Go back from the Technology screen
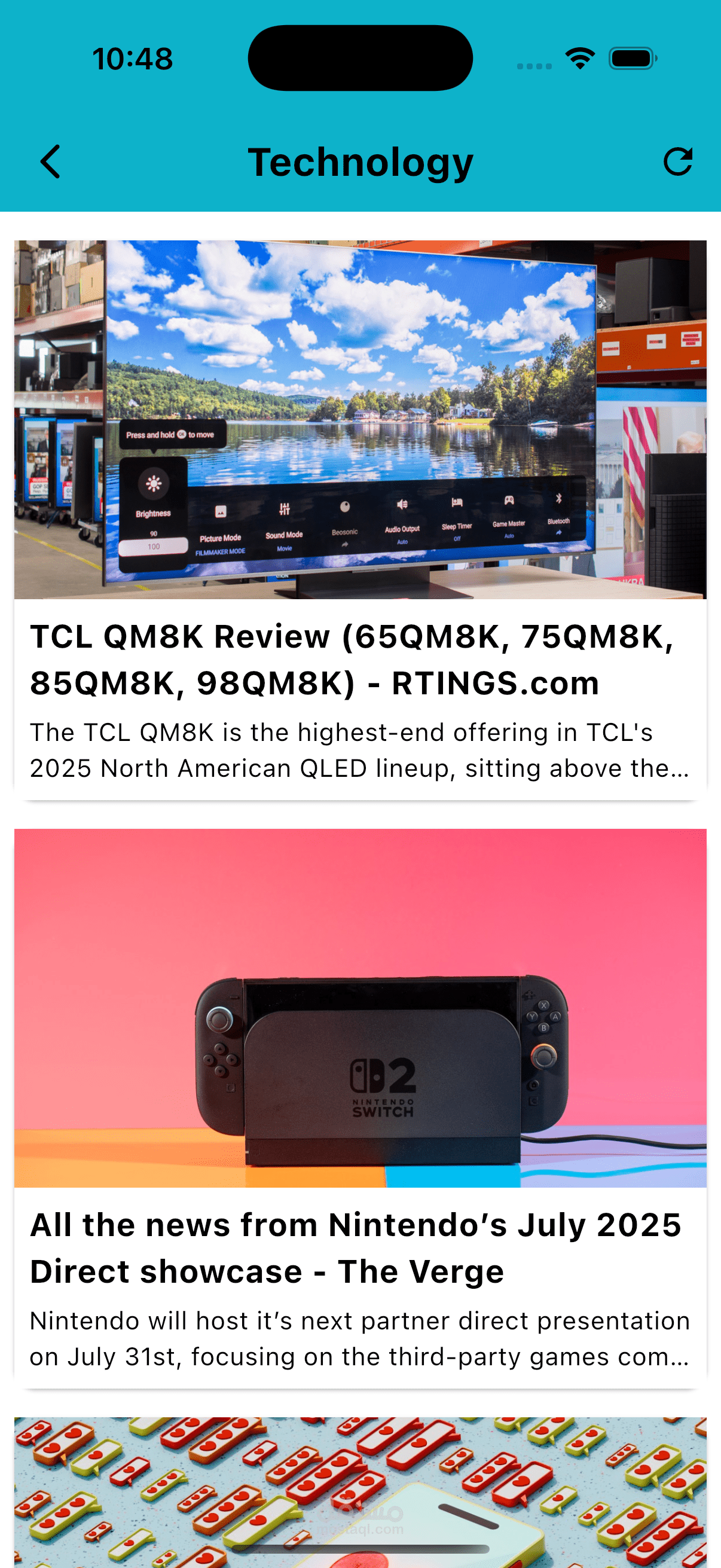 50,162
